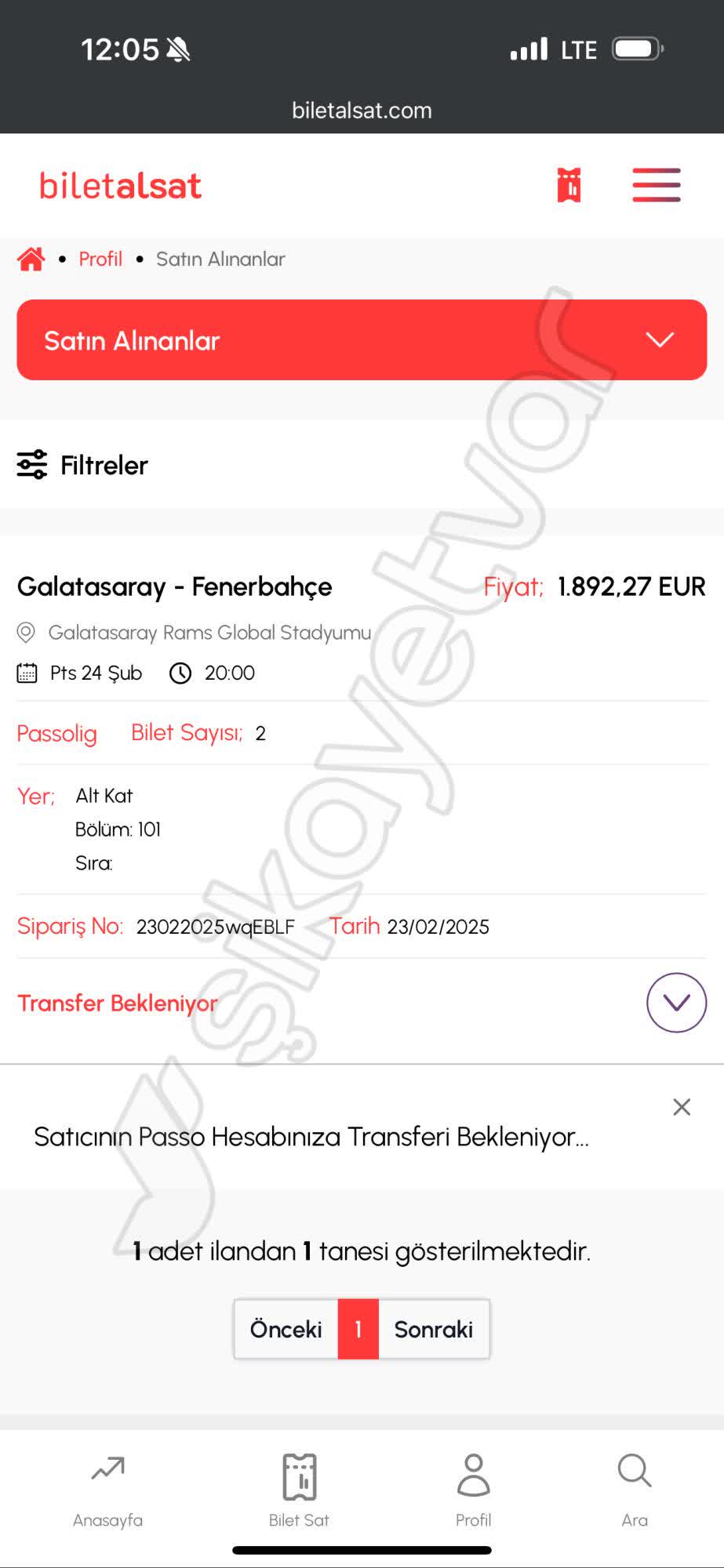Click the Önceki pagination button
724x1568 pixels.
point(286,1329)
